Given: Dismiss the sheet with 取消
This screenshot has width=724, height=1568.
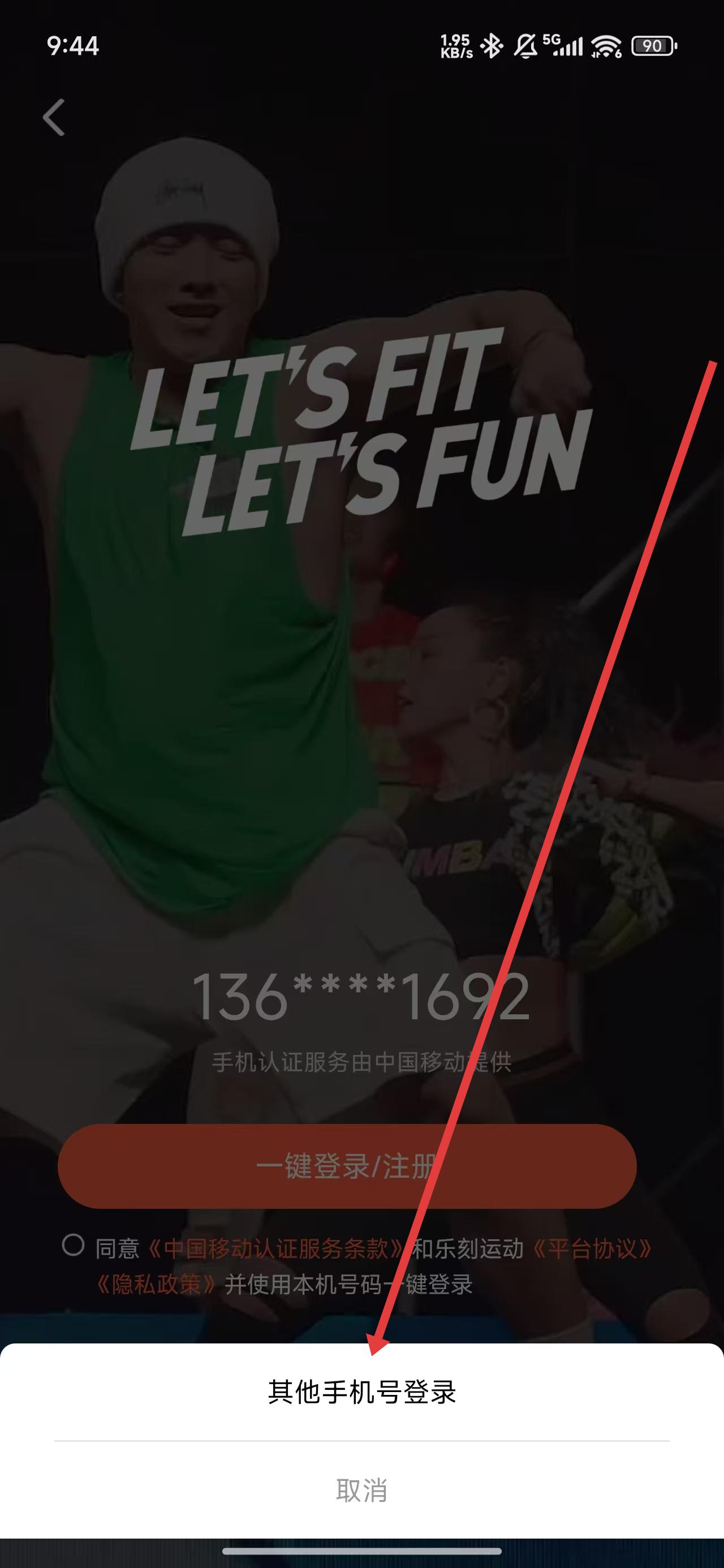Looking at the screenshot, I should pyautogui.click(x=361, y=1490).
